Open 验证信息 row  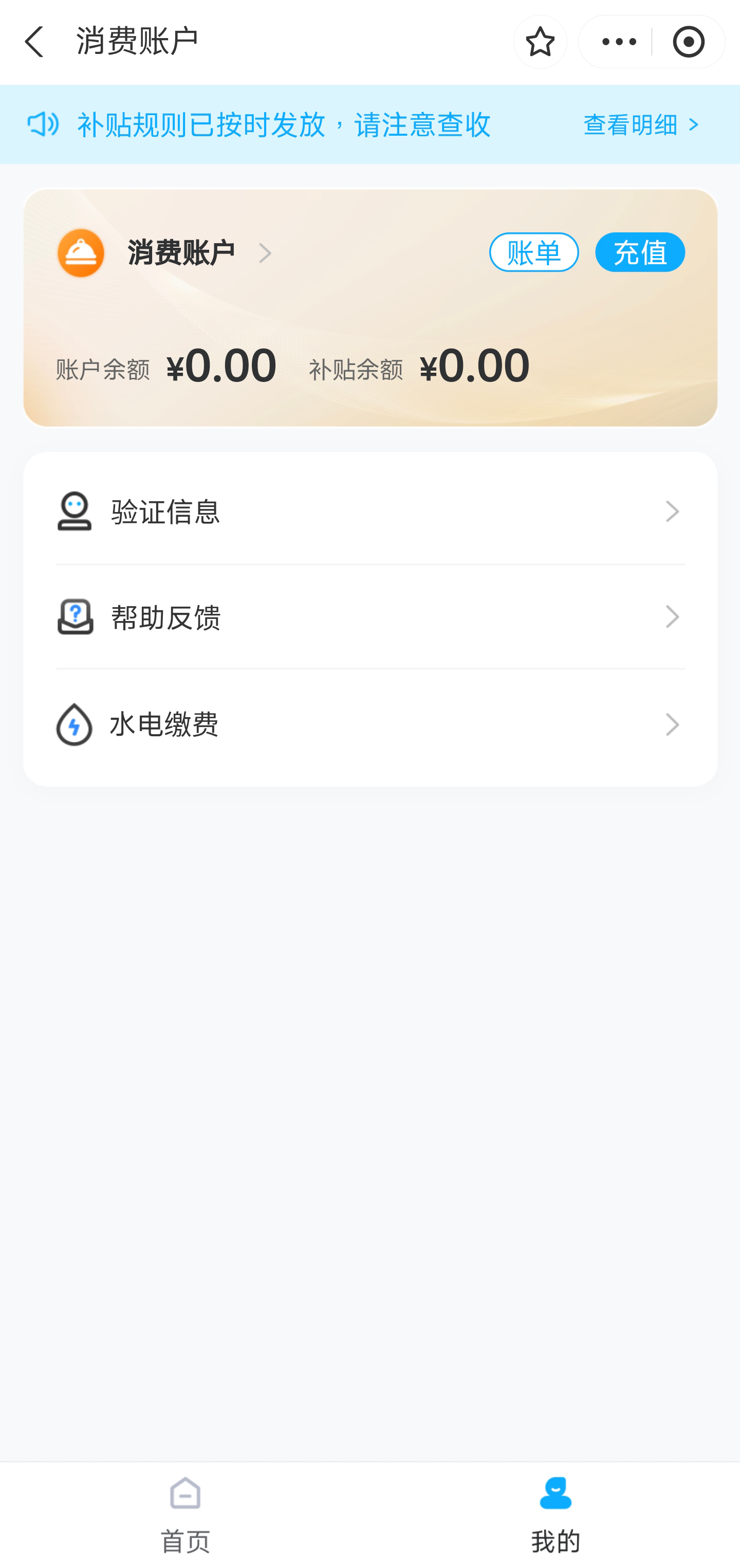point(370,512)
